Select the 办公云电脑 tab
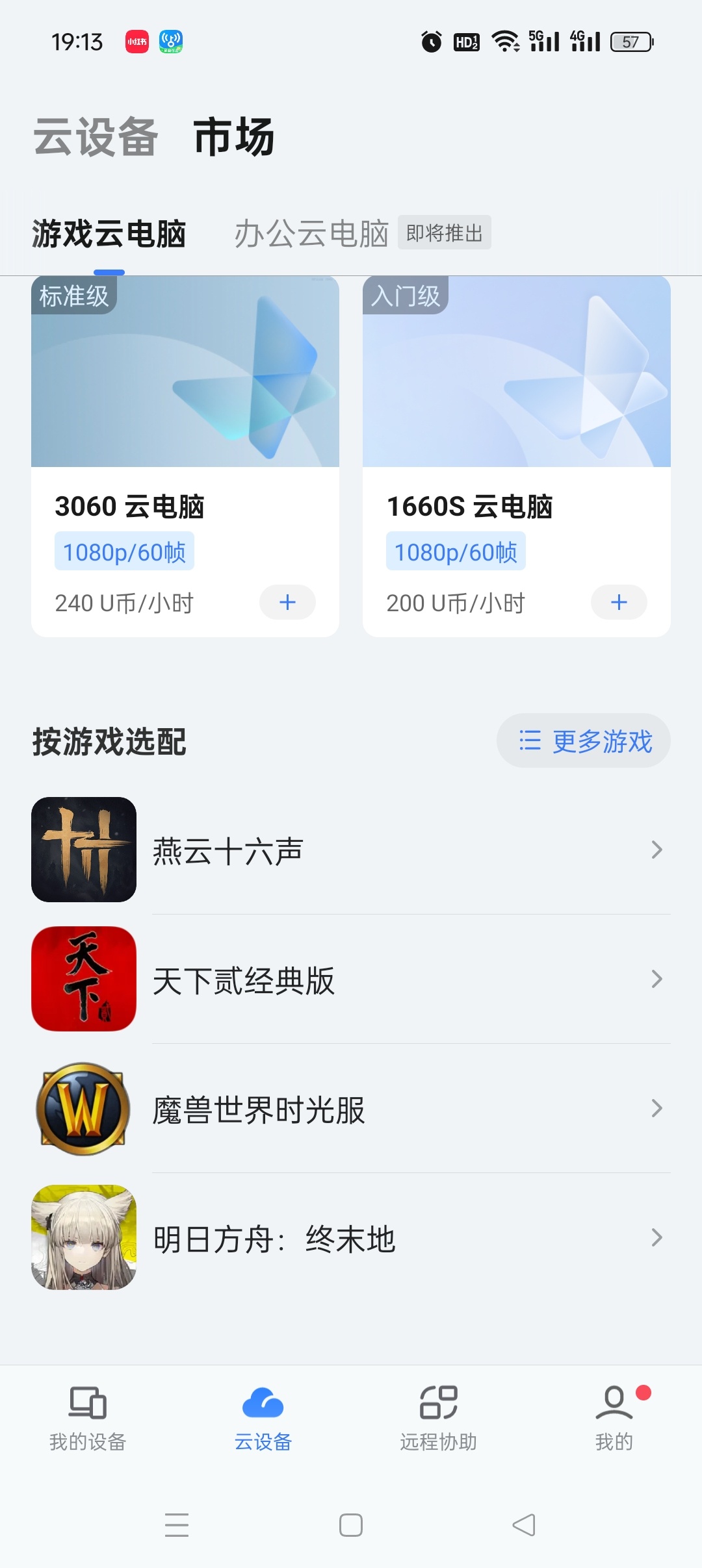The image size is (702, 1568). pyautogui.click(x=312, y=235)
